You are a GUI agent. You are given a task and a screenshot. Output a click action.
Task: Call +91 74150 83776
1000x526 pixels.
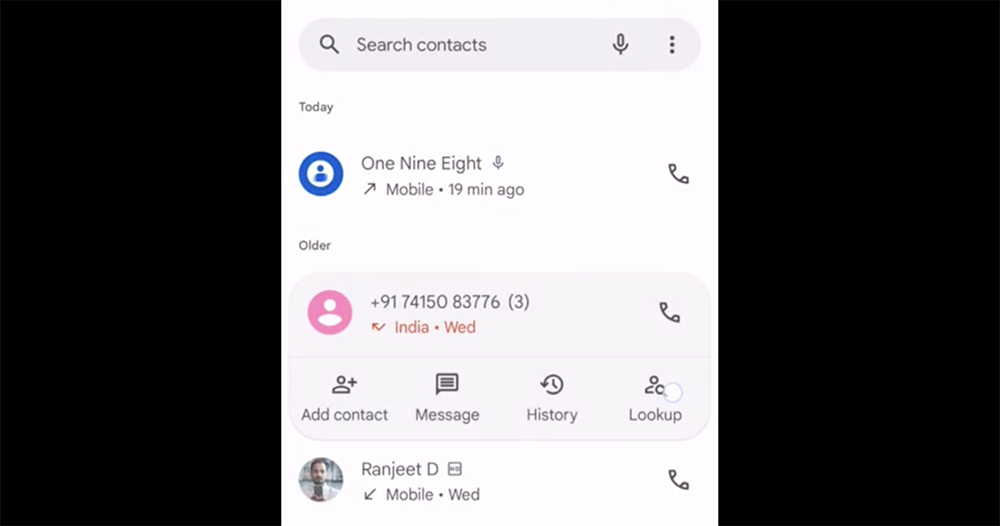click(669, 313)
